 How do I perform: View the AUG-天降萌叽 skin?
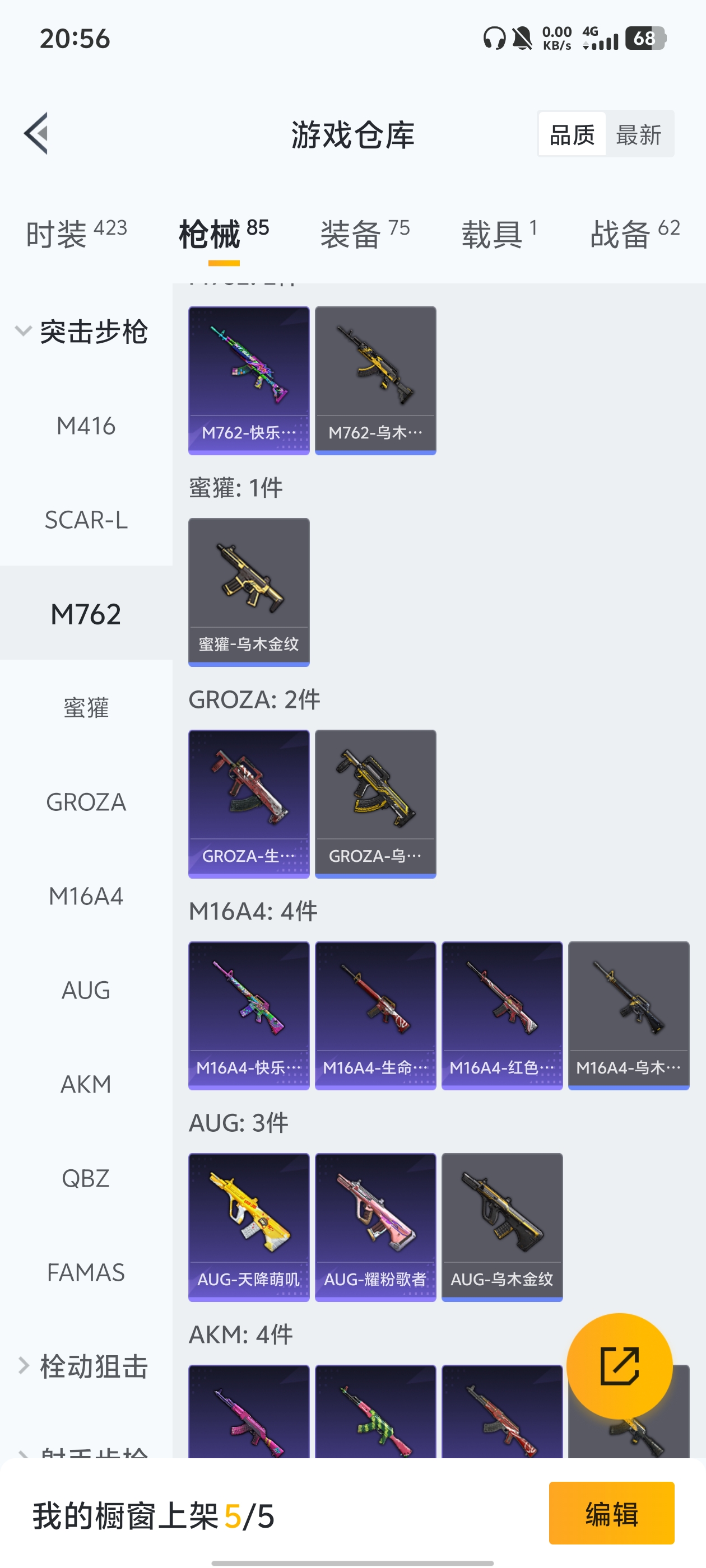[249, 1226]
